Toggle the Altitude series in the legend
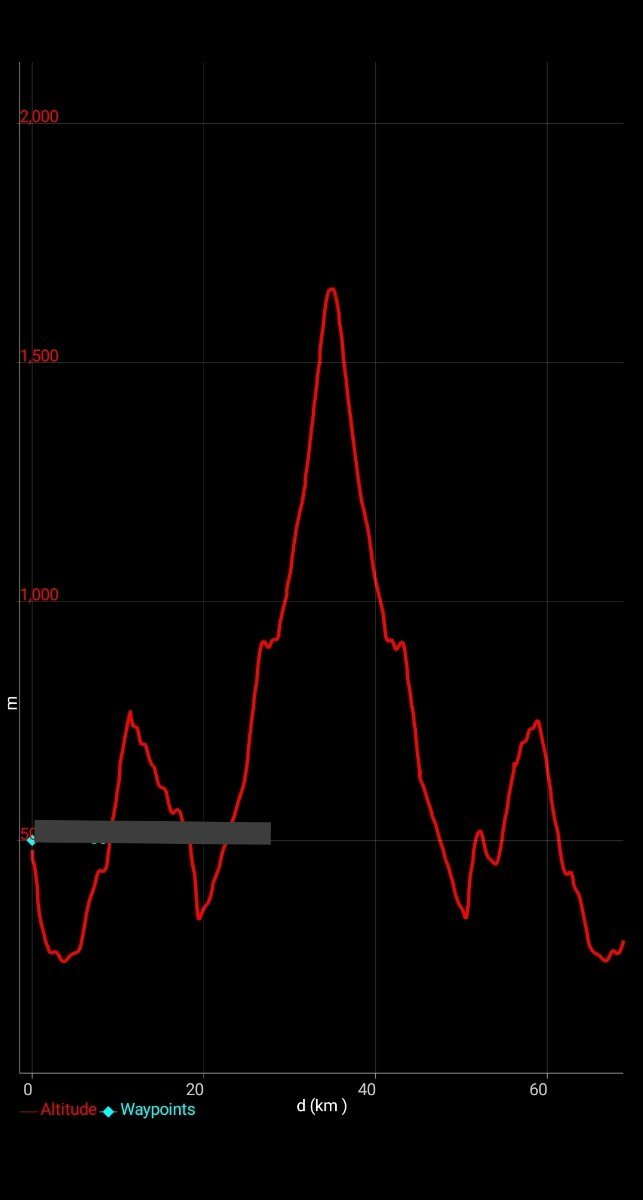Viewport: 643px width, 1200px height. (59, 1110)
